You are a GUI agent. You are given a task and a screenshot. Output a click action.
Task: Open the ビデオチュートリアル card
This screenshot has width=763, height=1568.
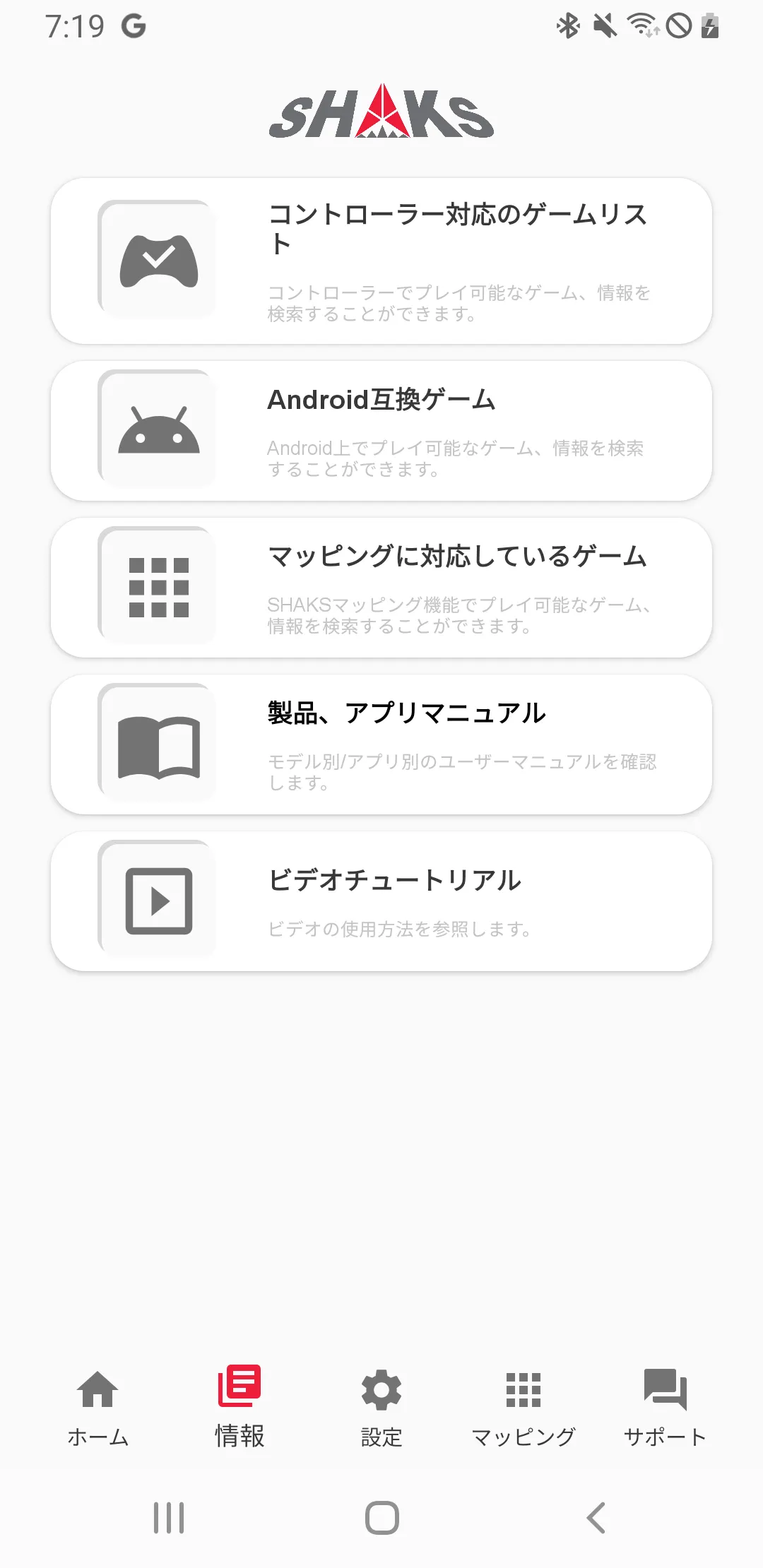tap(381, 901)
